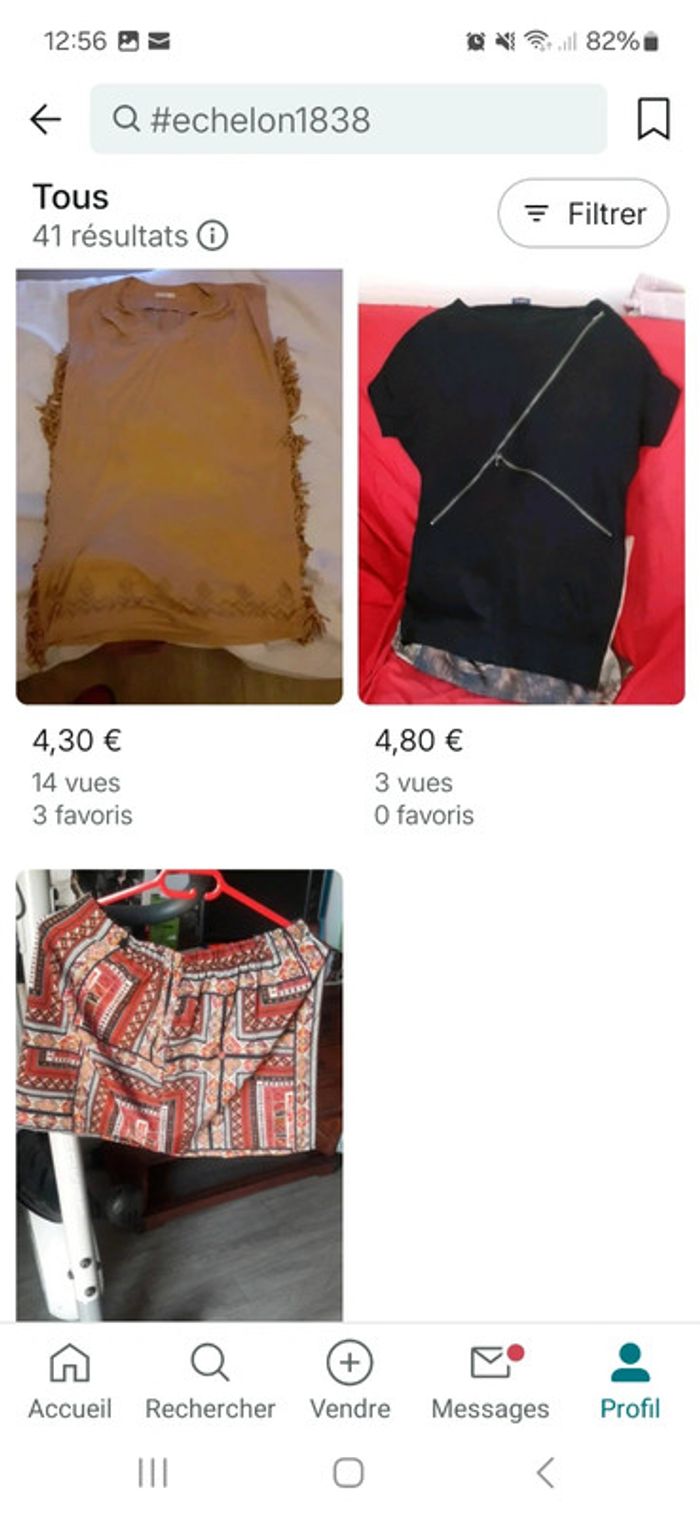Save this search with the bookmark icon
700x1518 pixels.
653,120
